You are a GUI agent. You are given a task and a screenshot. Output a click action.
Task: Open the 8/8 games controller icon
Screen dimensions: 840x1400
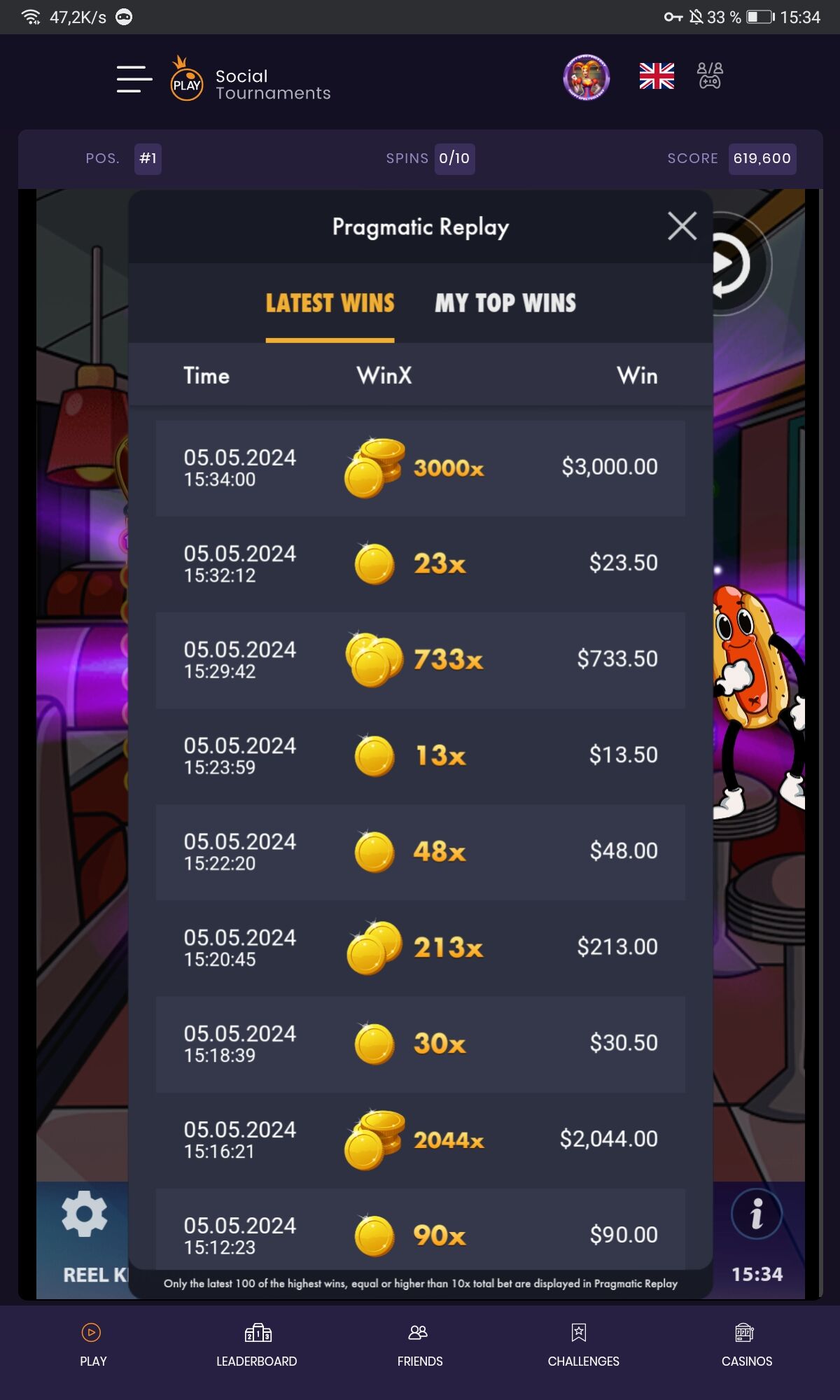709,76
